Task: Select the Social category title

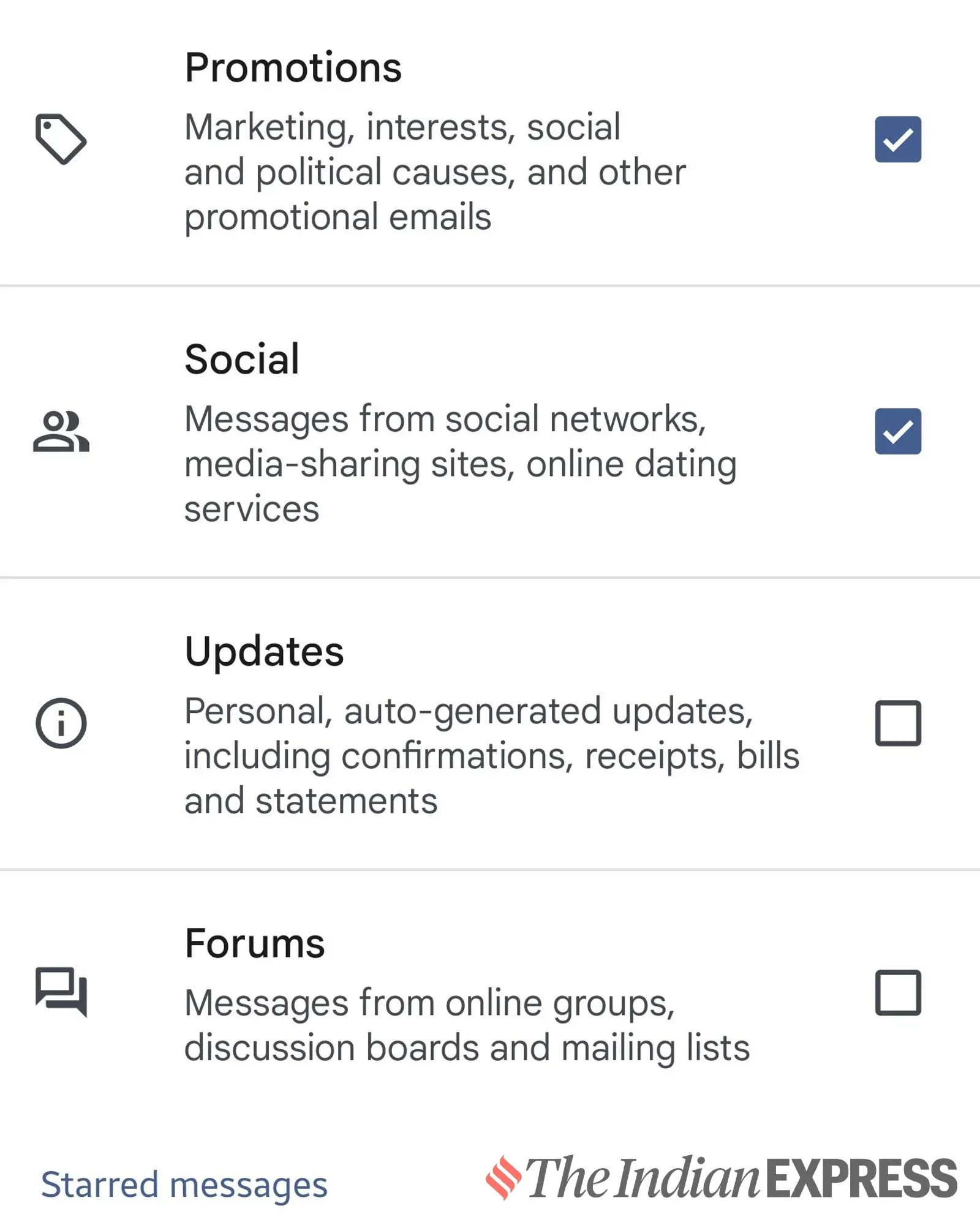Action: coord(241,358)
